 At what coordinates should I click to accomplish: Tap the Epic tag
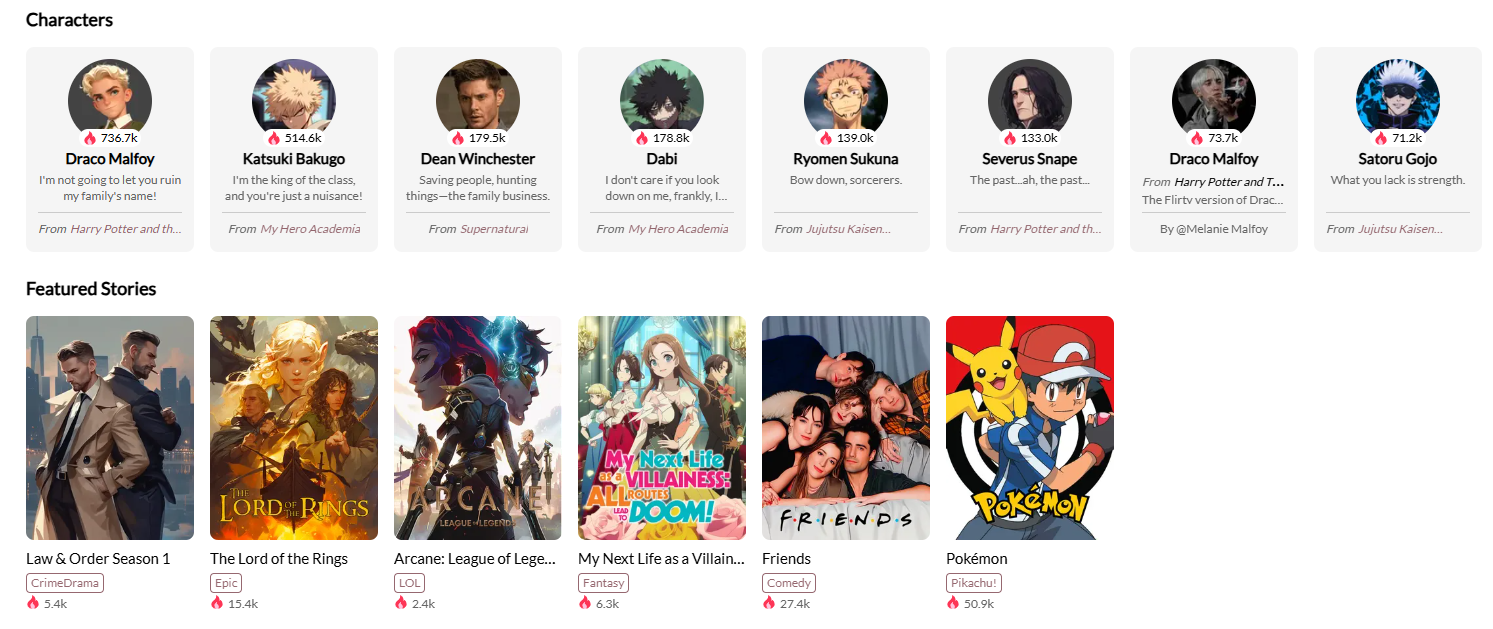[226, 583]
